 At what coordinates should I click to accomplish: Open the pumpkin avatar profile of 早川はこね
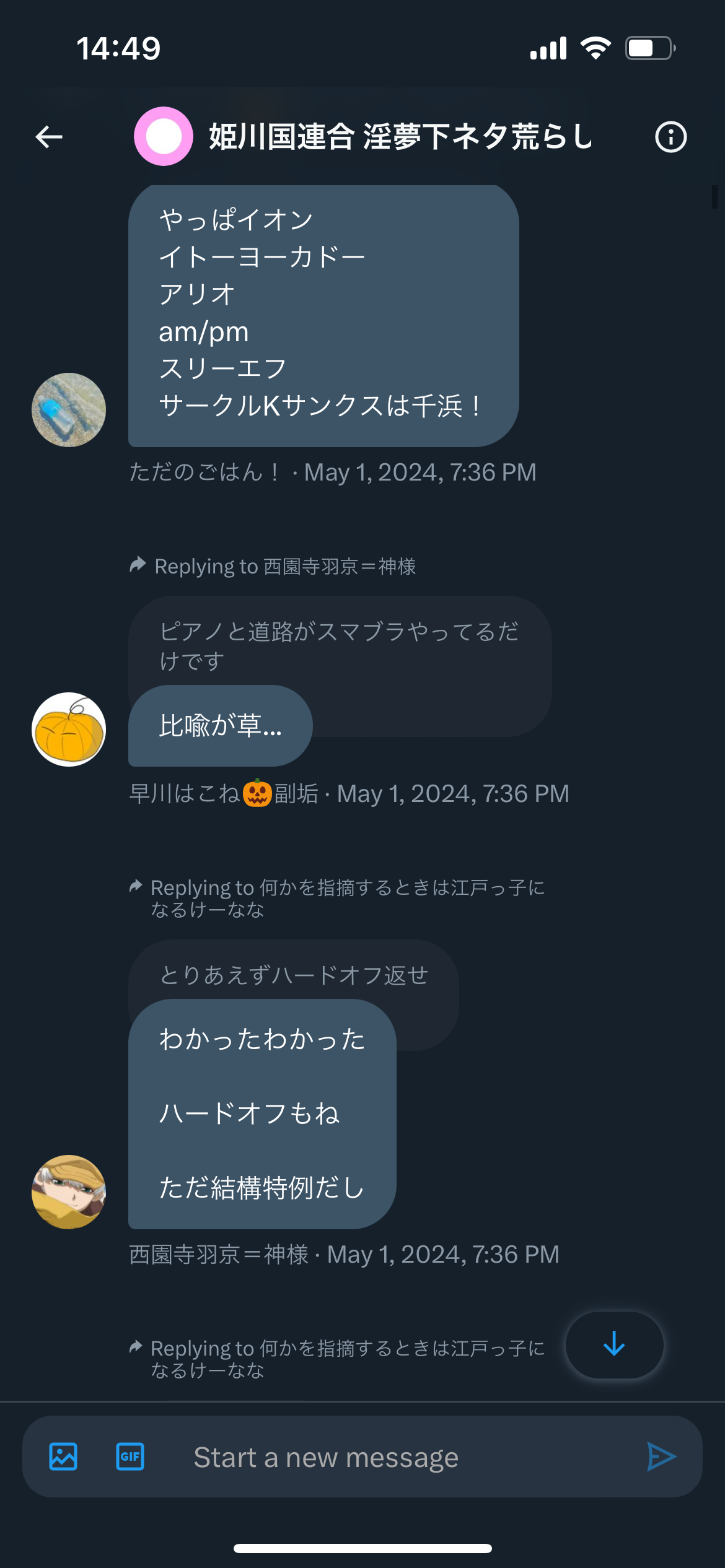69,730
